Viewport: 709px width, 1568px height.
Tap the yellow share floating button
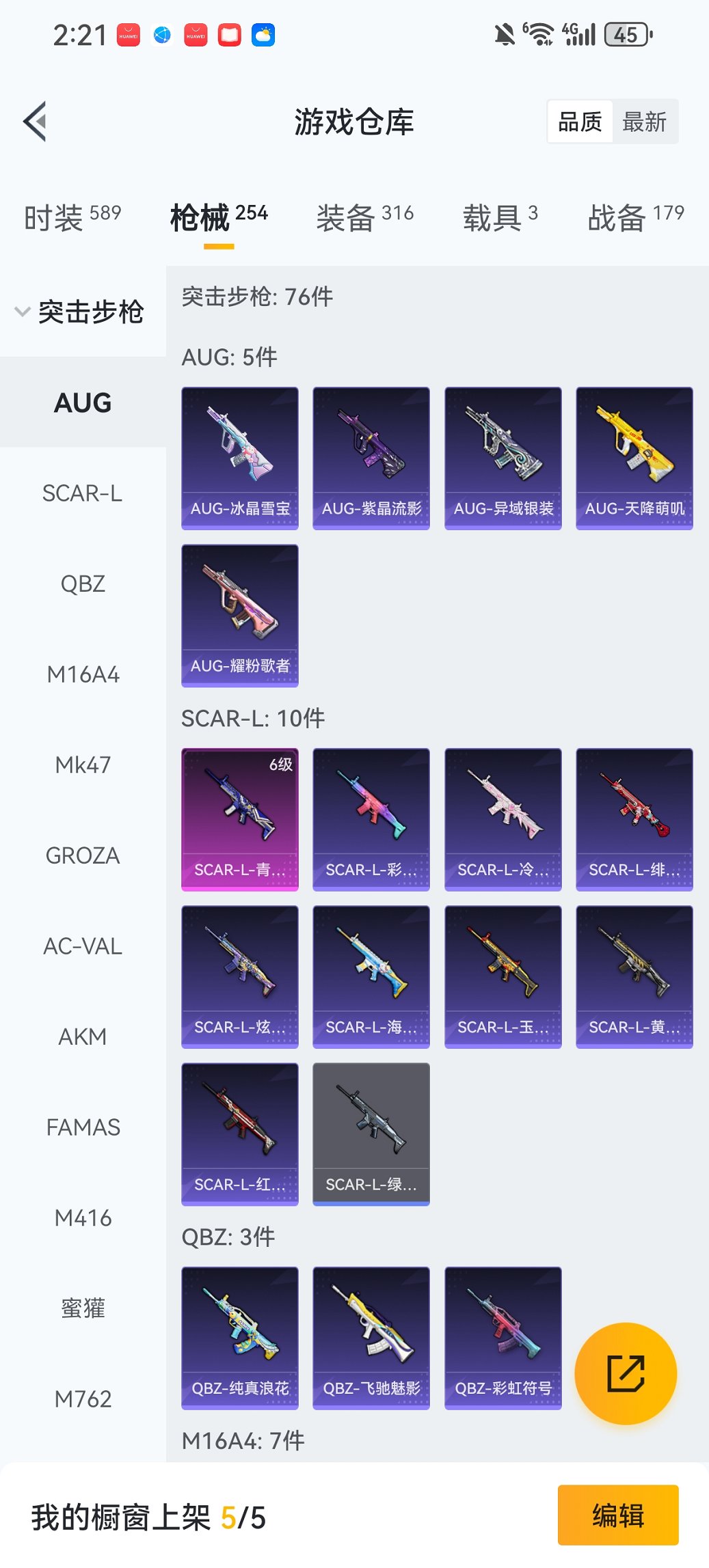pyautogui.click(x=626, y=1373)
